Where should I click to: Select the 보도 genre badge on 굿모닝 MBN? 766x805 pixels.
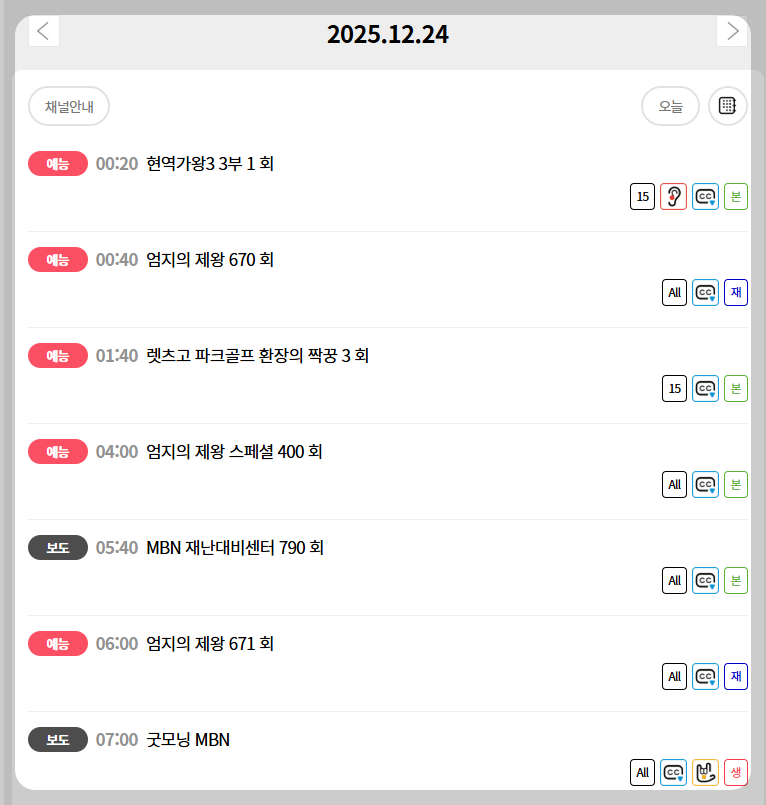(x=57, y=740)
